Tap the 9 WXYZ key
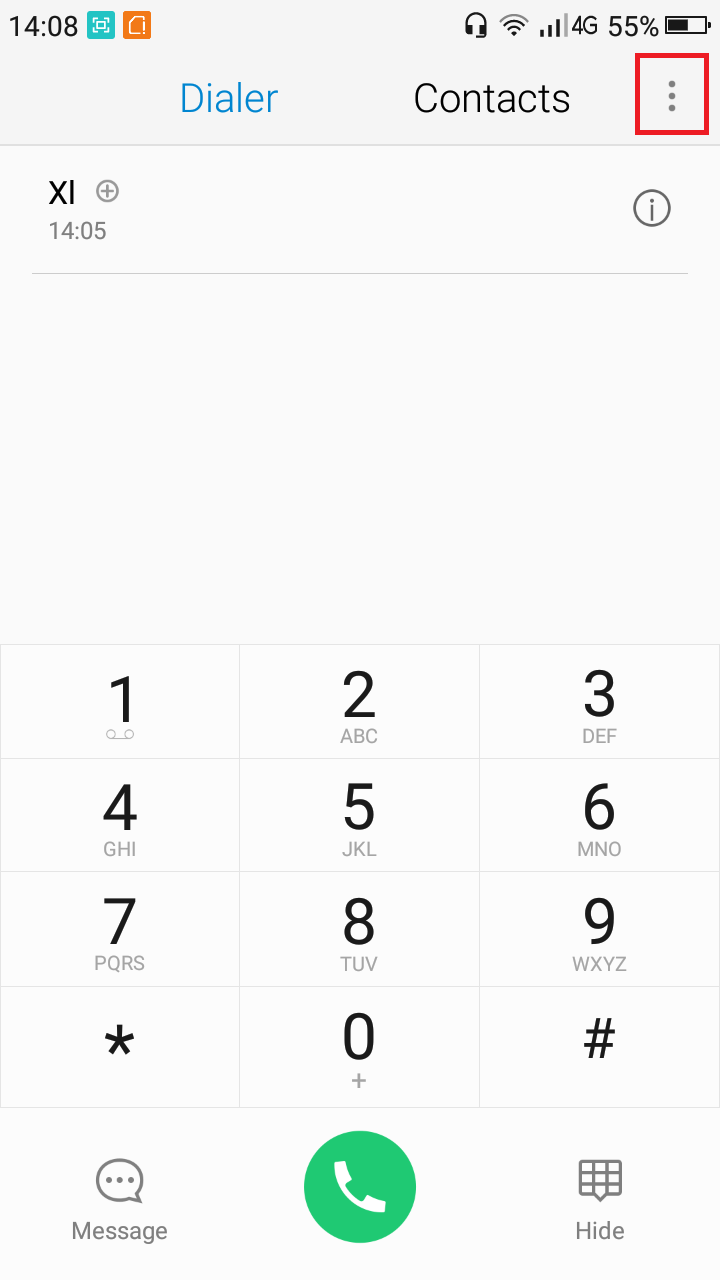 599,929
